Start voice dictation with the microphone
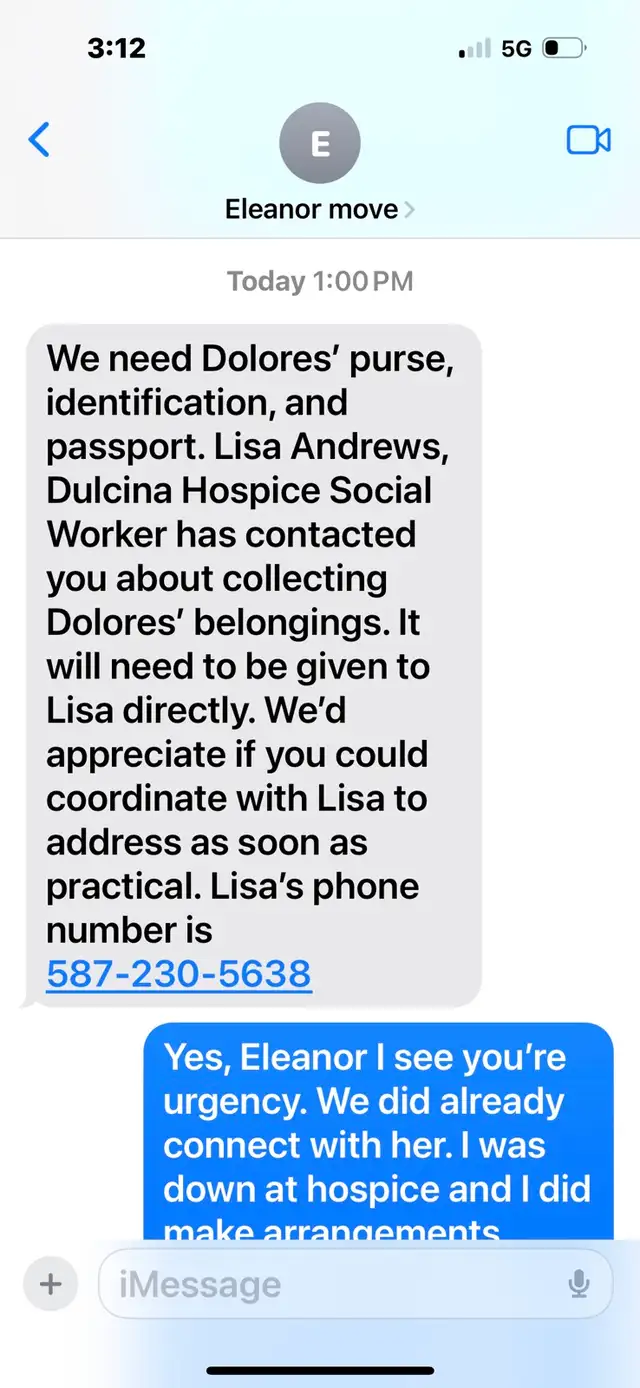 point(578,1284)
